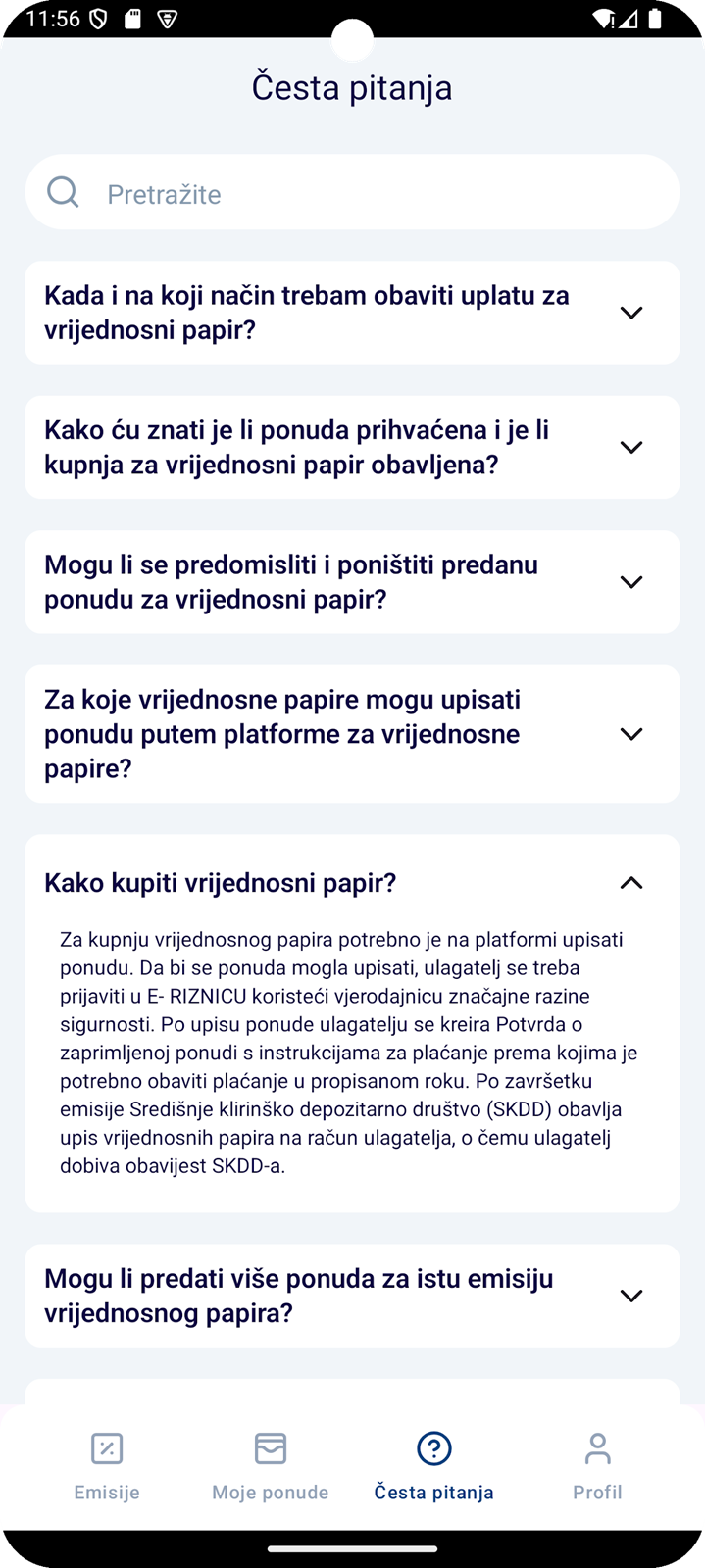Go to the Profil tab

(597, 1466)
